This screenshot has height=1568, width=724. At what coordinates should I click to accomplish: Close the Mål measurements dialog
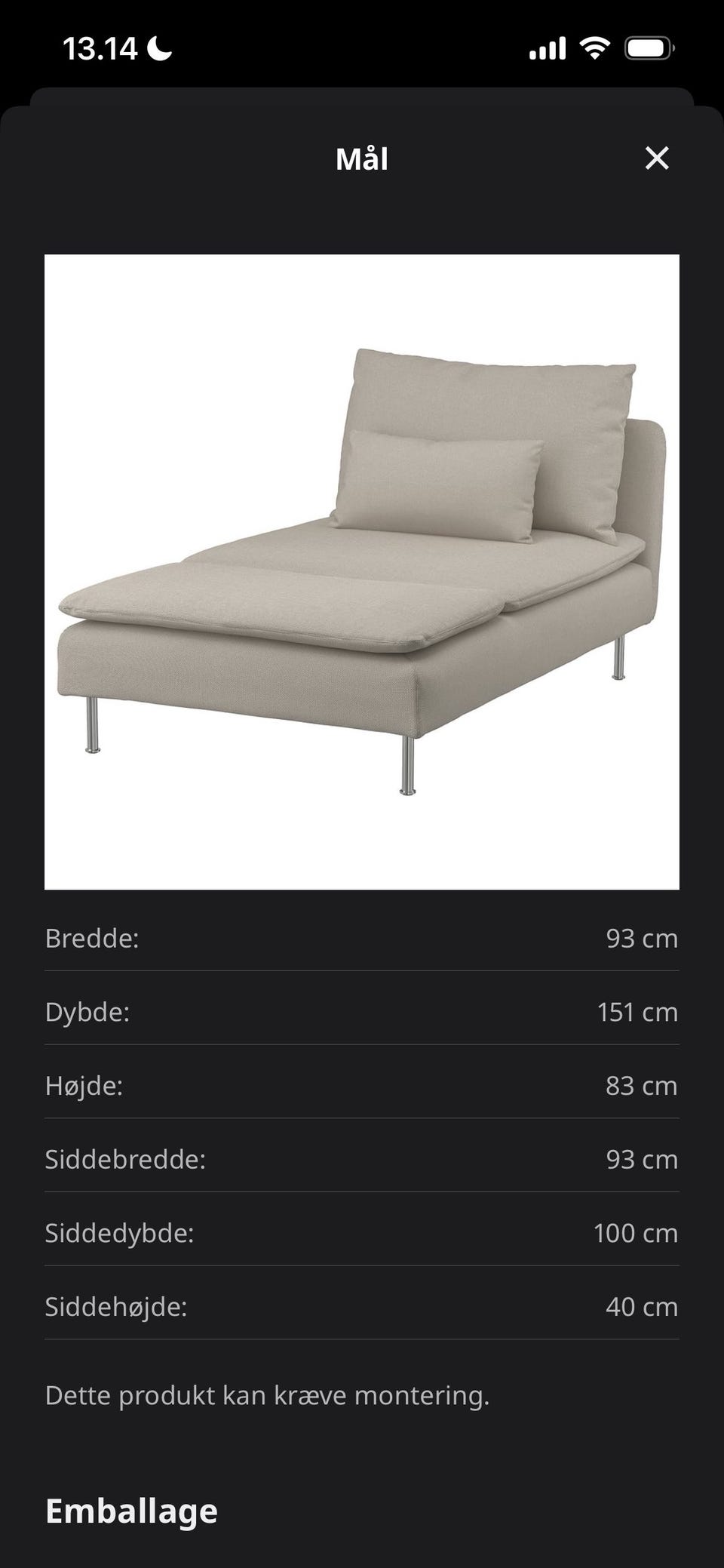pos(658,158)
